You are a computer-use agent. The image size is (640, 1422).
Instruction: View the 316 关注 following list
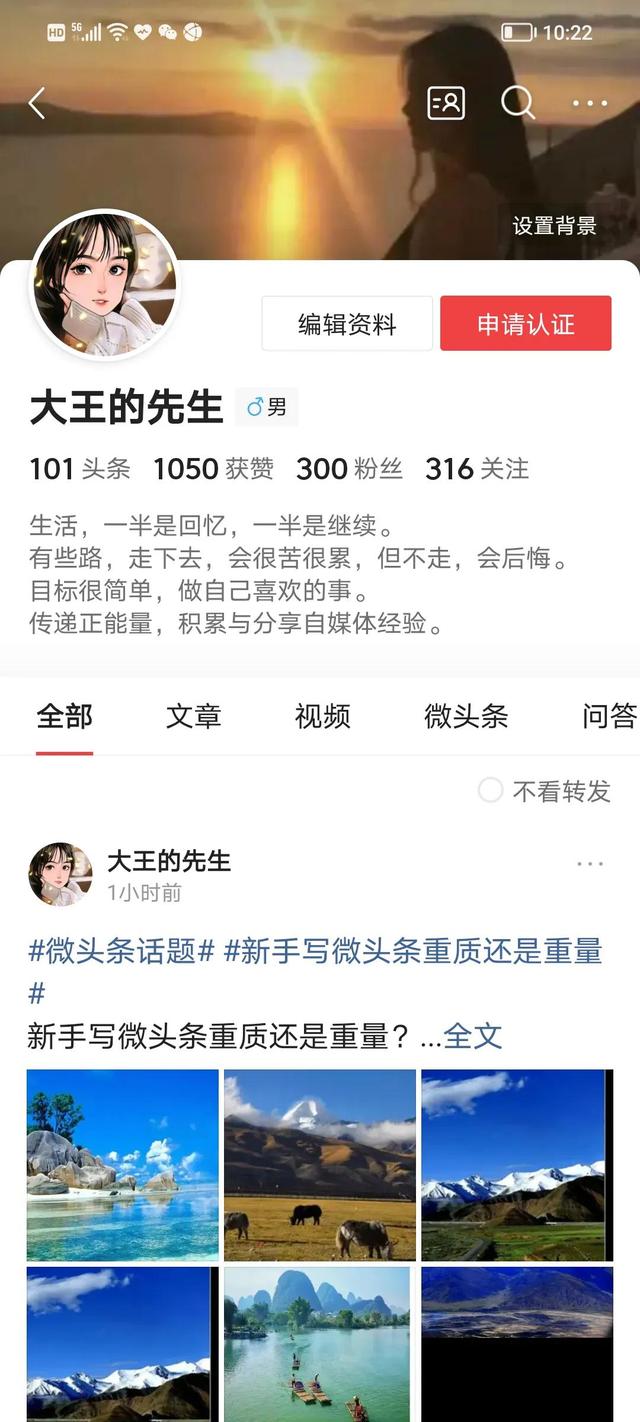pyautogui.click(x=477, y=468)
